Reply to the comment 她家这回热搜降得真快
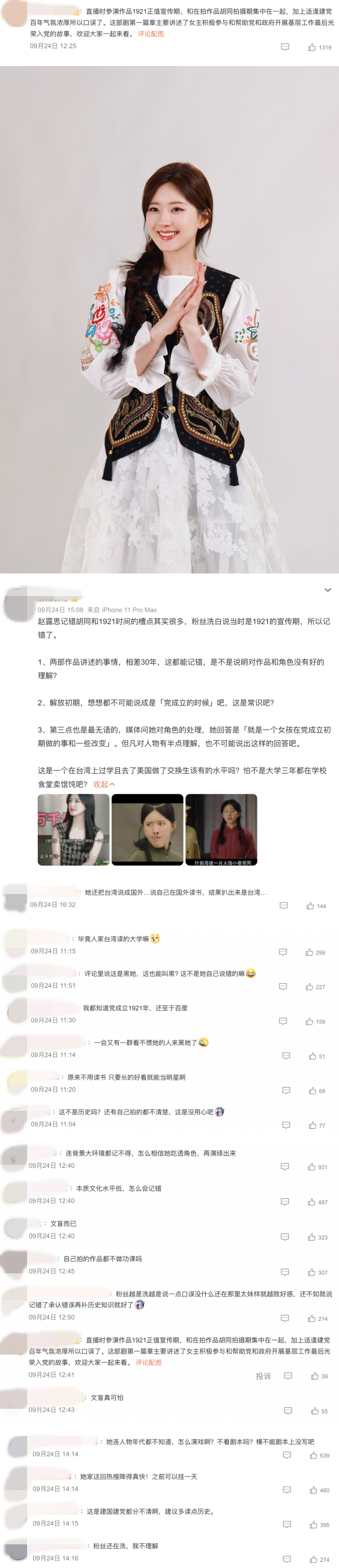339x1568 pixels. (x=286, y=1490)
